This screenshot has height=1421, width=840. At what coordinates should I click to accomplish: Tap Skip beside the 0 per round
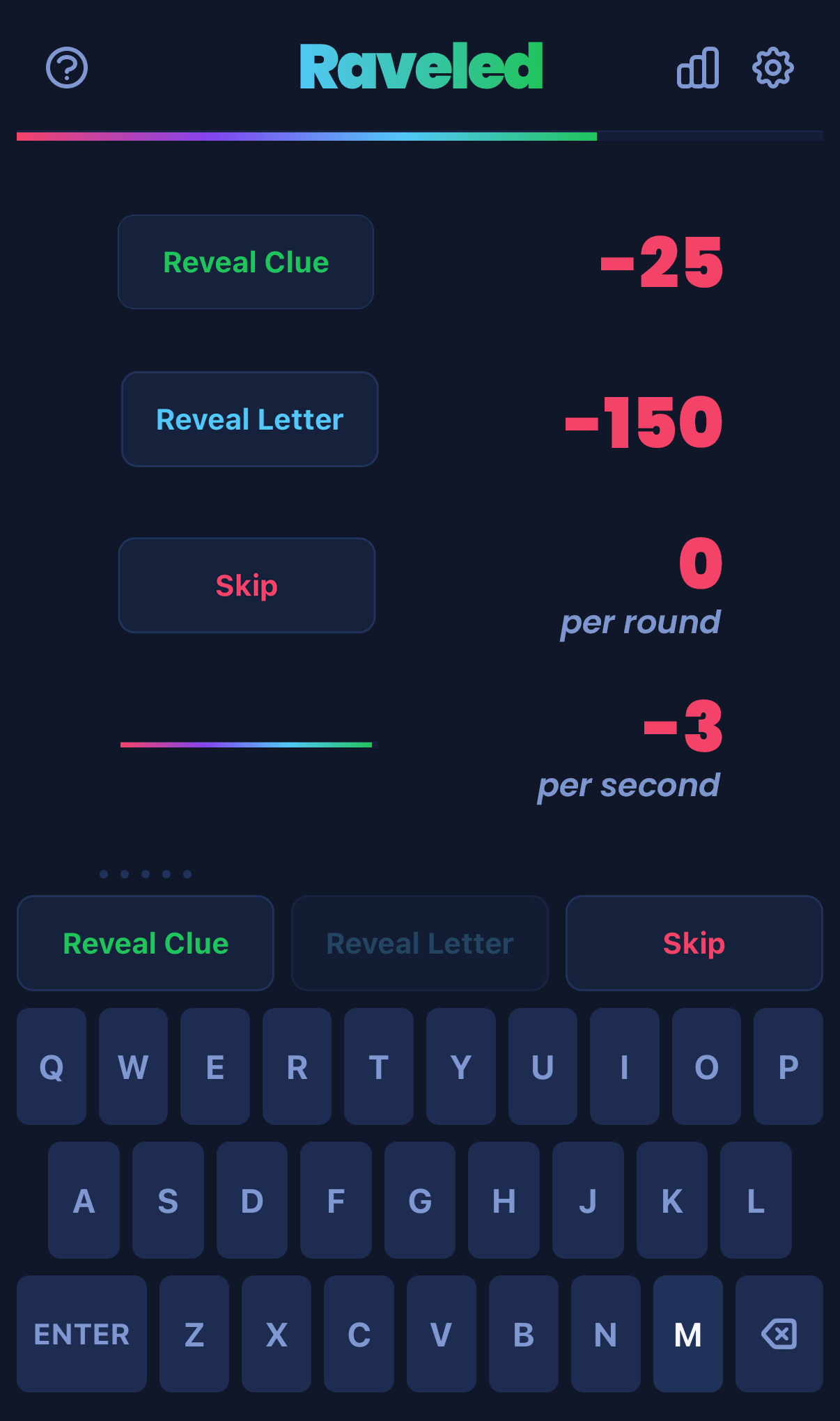247,585
